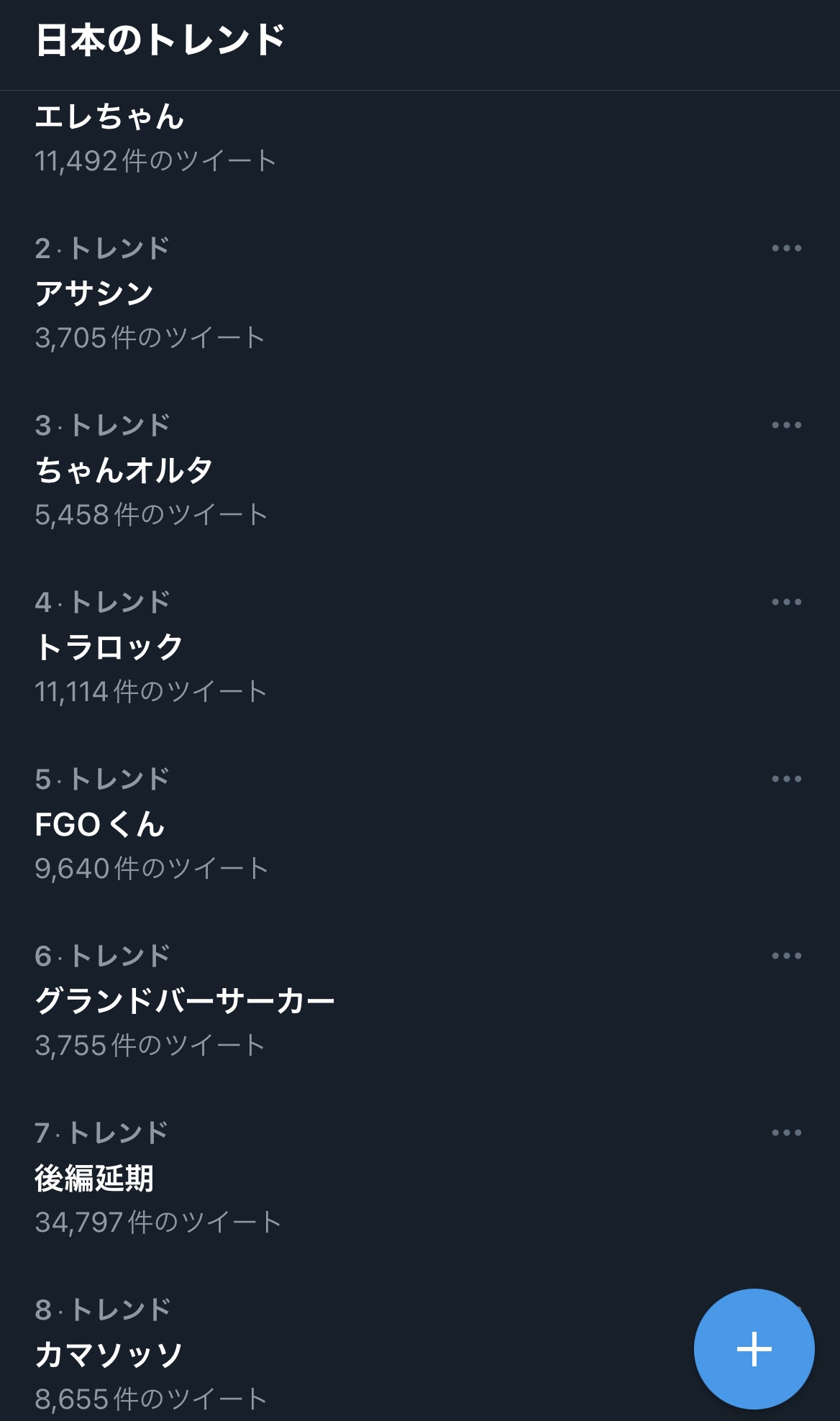View the トラロック trend

pos(109,647)
